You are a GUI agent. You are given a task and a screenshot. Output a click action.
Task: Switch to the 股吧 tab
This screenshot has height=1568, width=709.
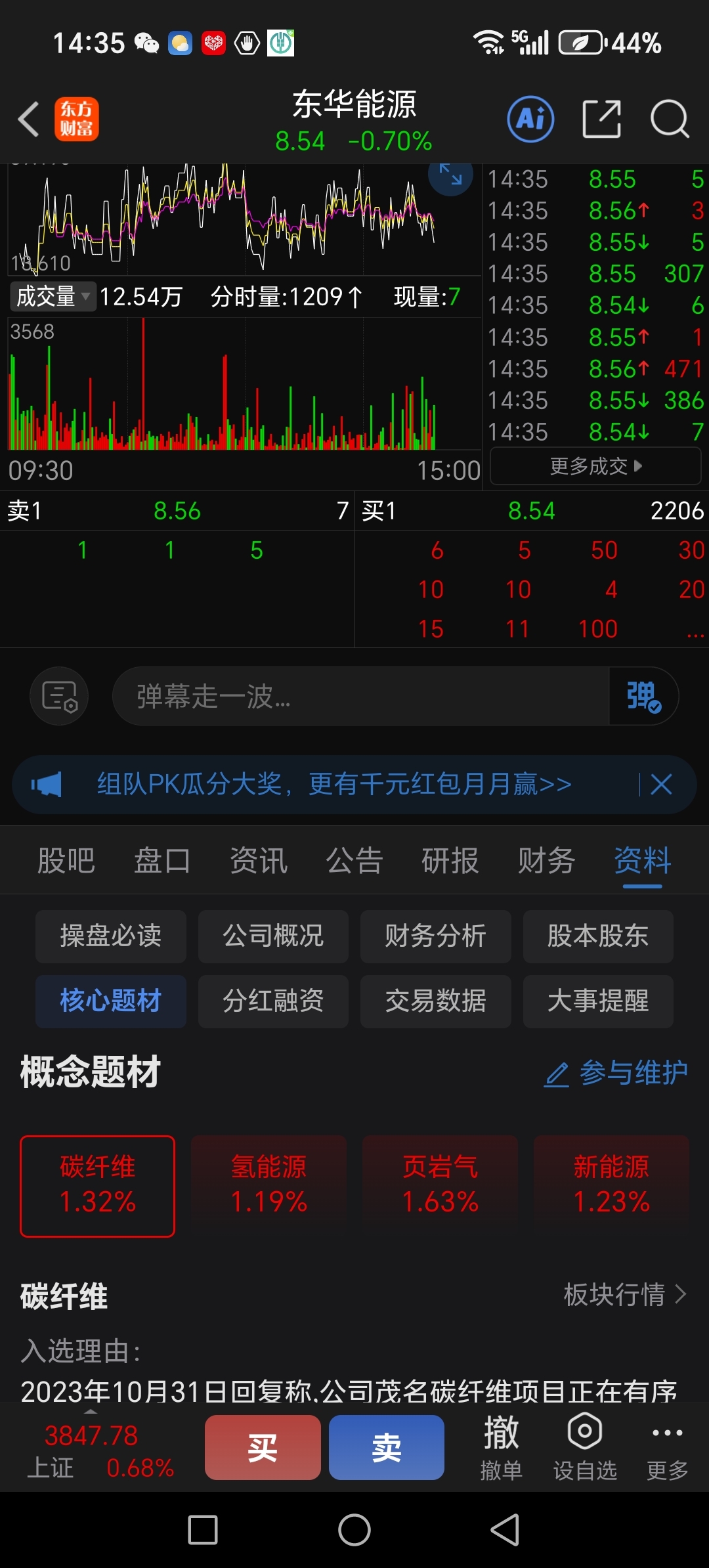[66, 860]
